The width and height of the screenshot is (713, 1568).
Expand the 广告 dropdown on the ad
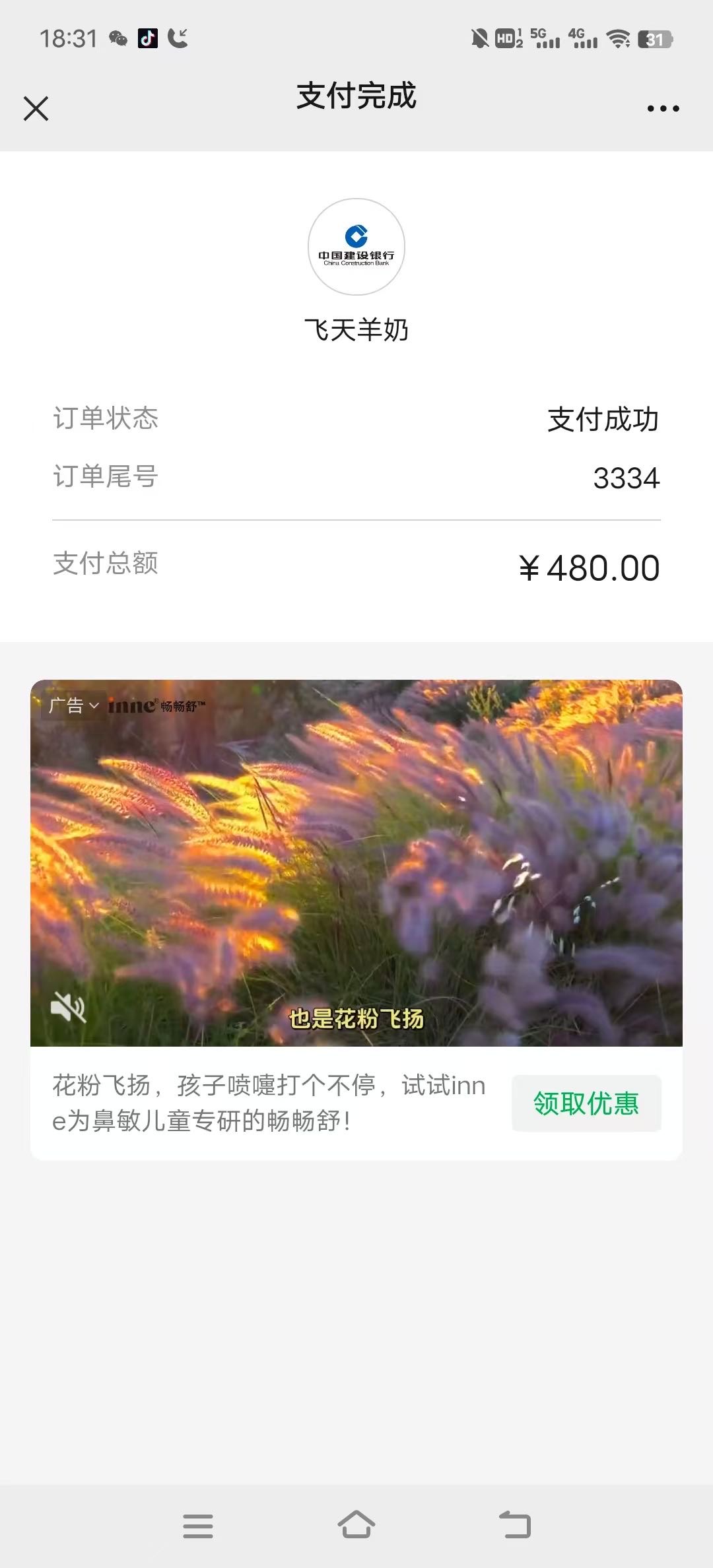pos(73,705)
